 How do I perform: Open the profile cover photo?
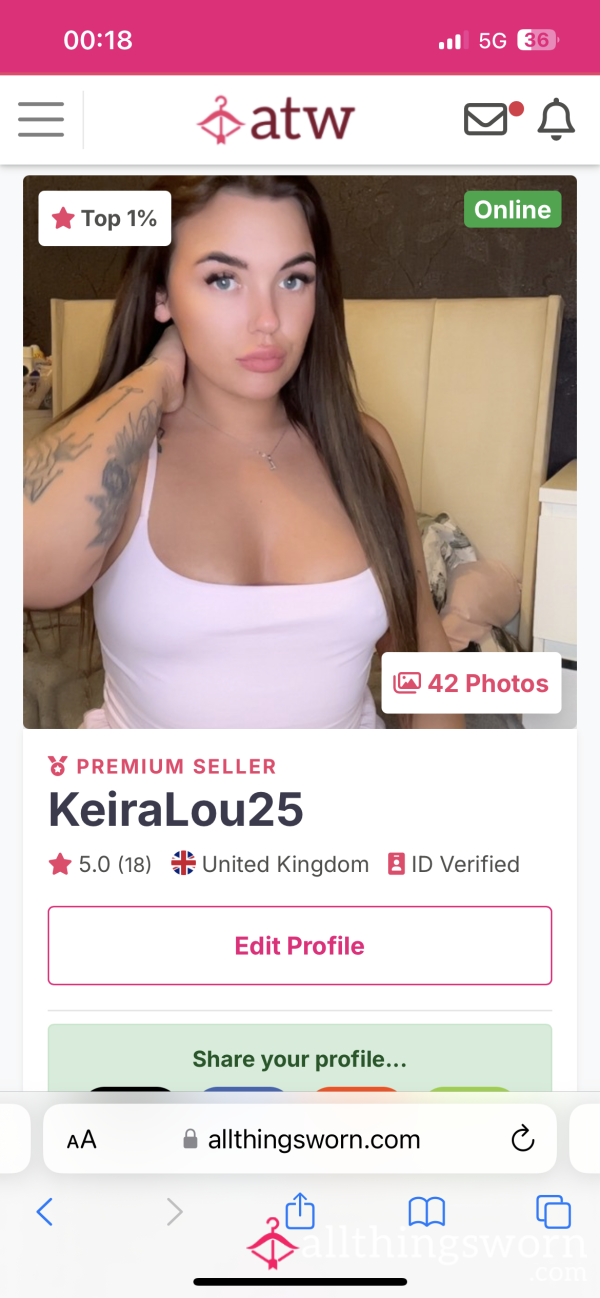click(x=300, y=452)
